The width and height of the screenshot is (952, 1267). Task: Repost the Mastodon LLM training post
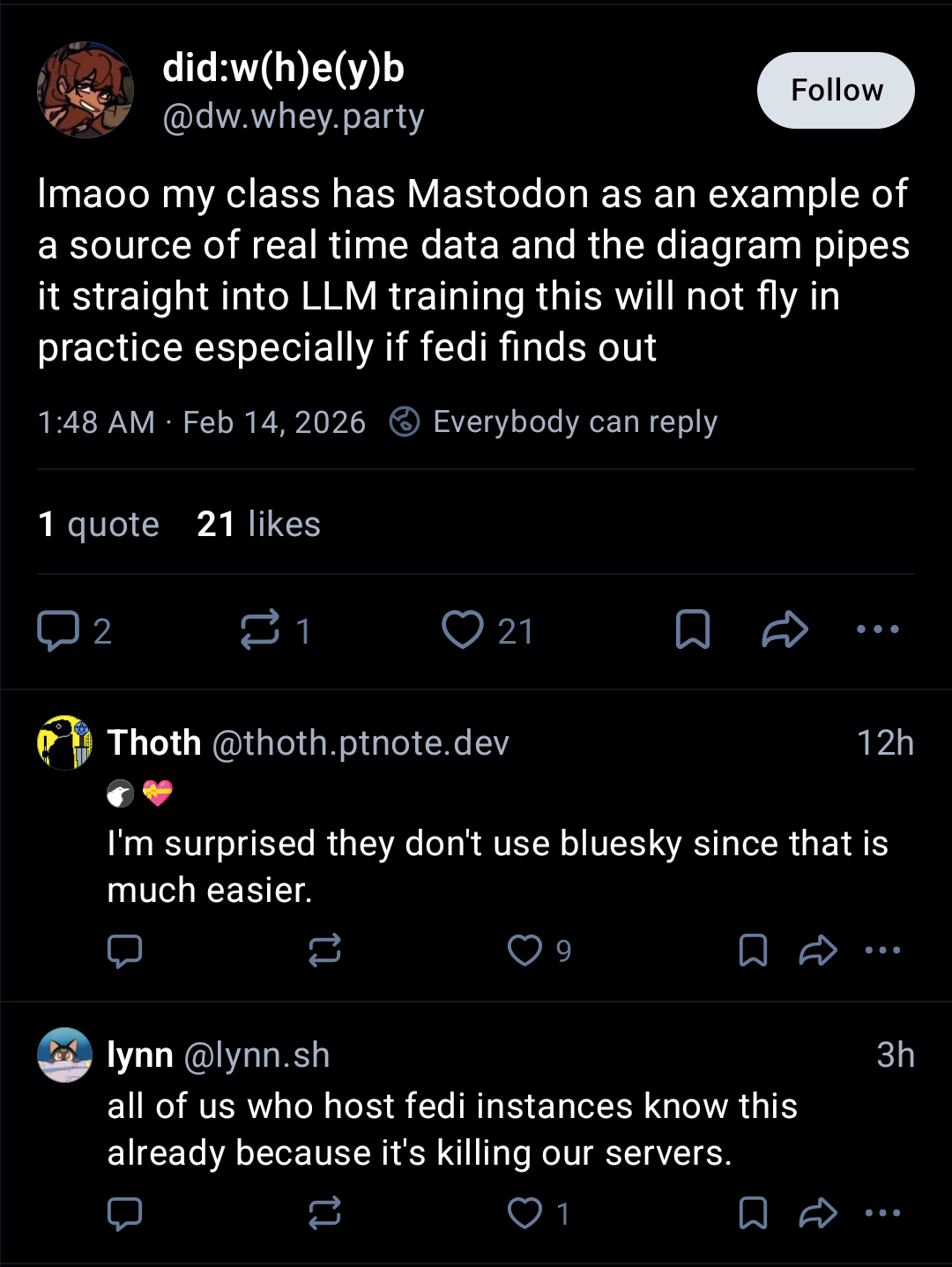[x=261, y=629]
